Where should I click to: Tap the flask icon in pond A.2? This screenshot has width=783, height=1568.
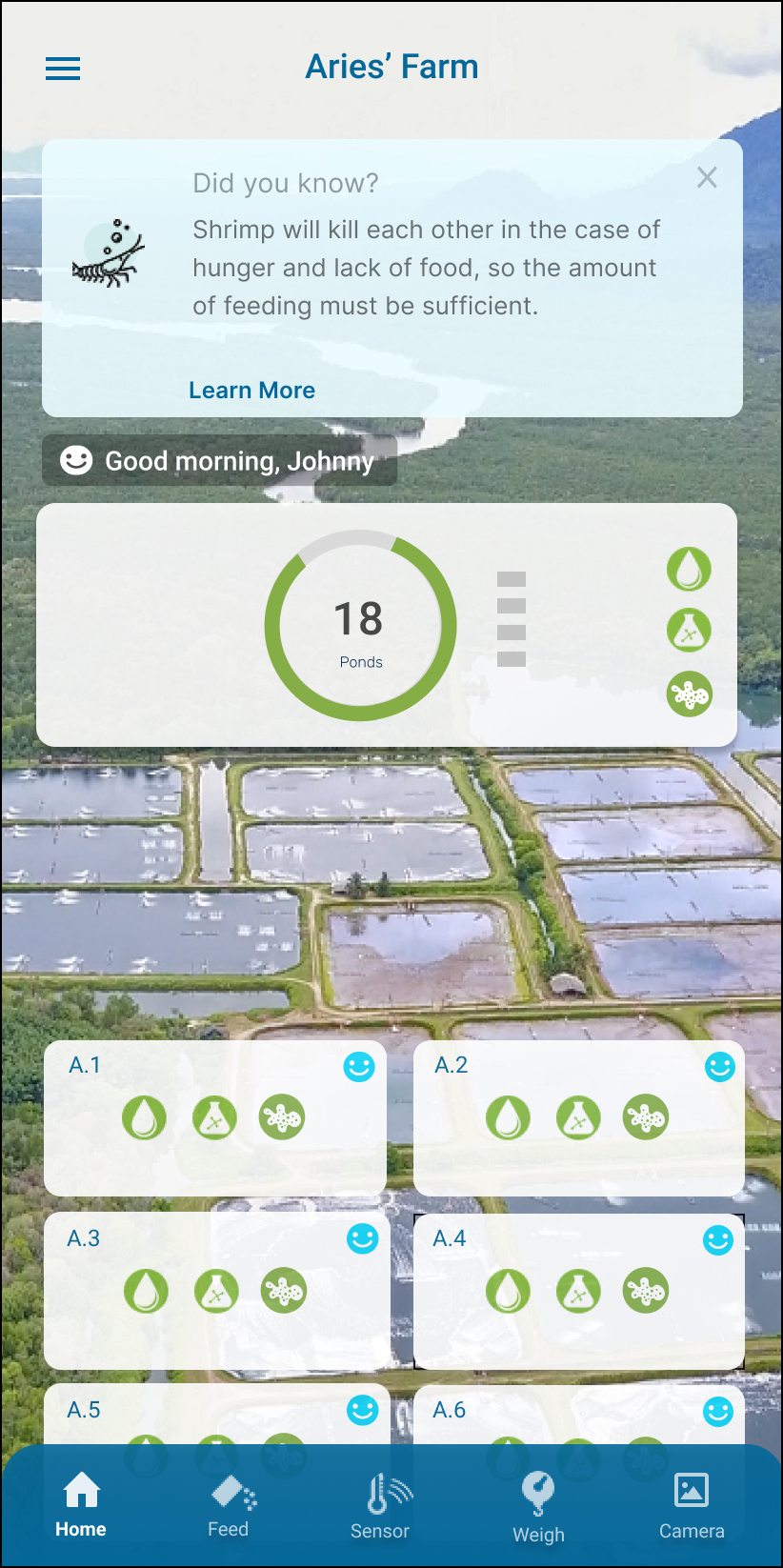578,1117
